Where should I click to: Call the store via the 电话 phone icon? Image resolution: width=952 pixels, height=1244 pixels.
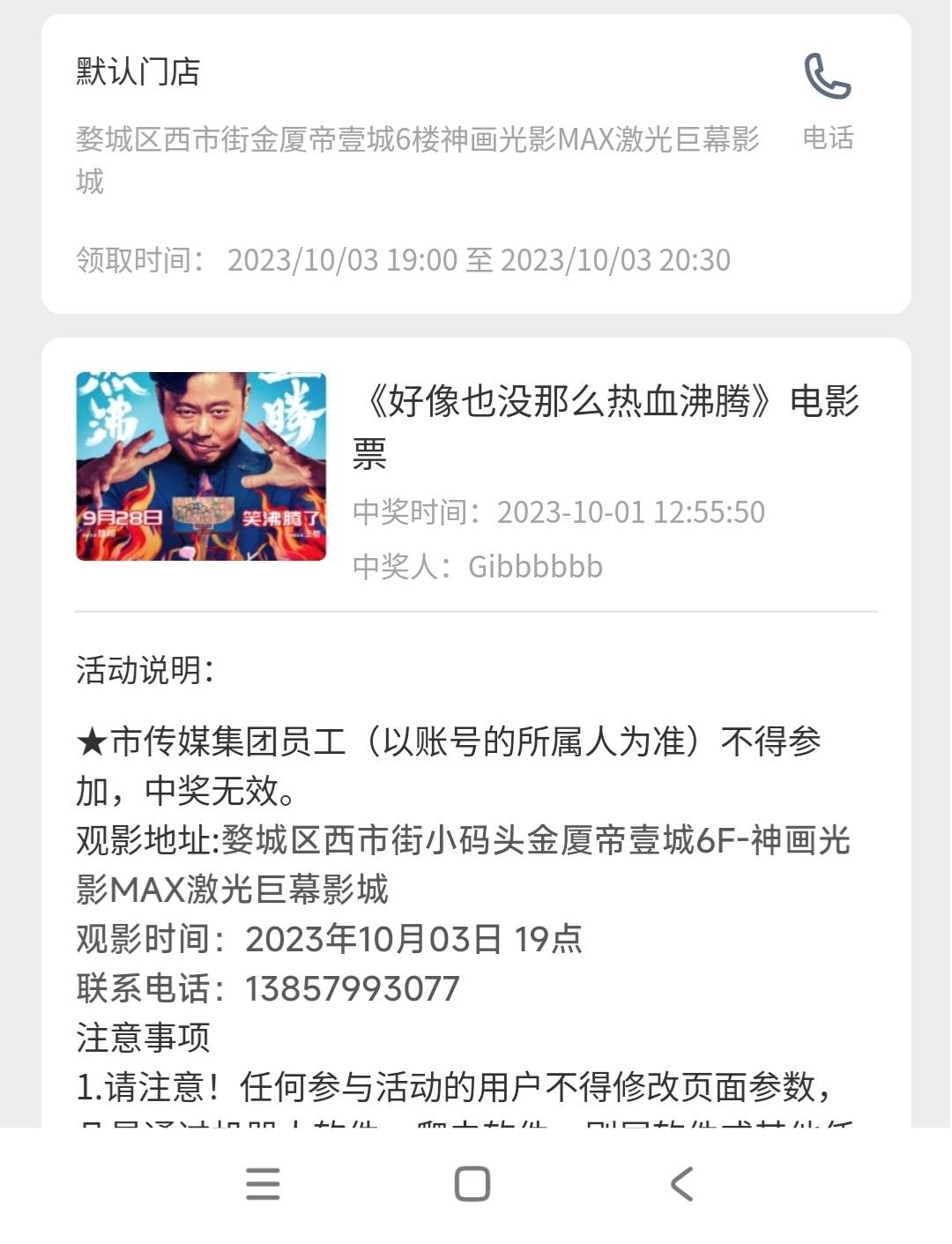(827, 78)
